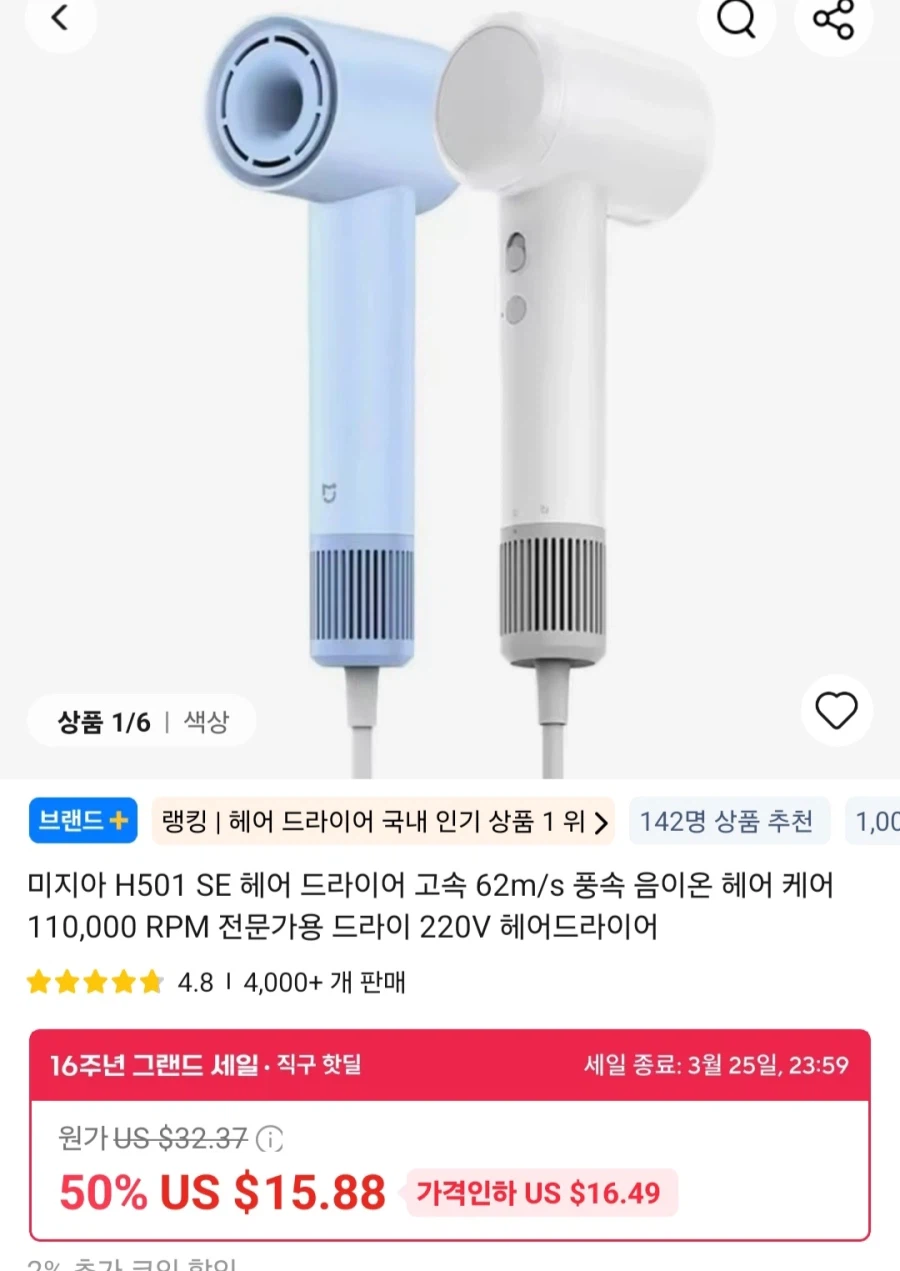Expand the 랭킹 hair dryer ranking chevron
This screenshot has height=1271, width=900.
pos(601,820)
